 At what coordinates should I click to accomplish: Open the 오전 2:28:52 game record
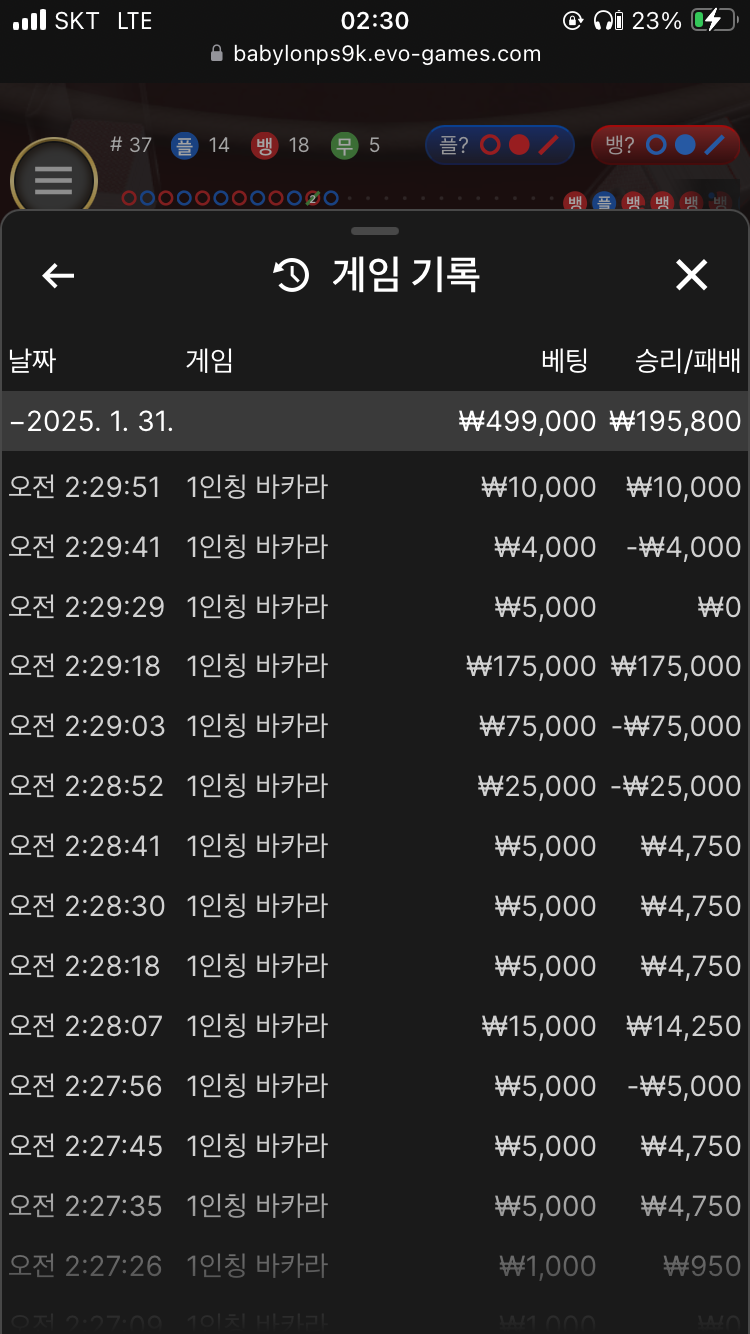[375, 786]
